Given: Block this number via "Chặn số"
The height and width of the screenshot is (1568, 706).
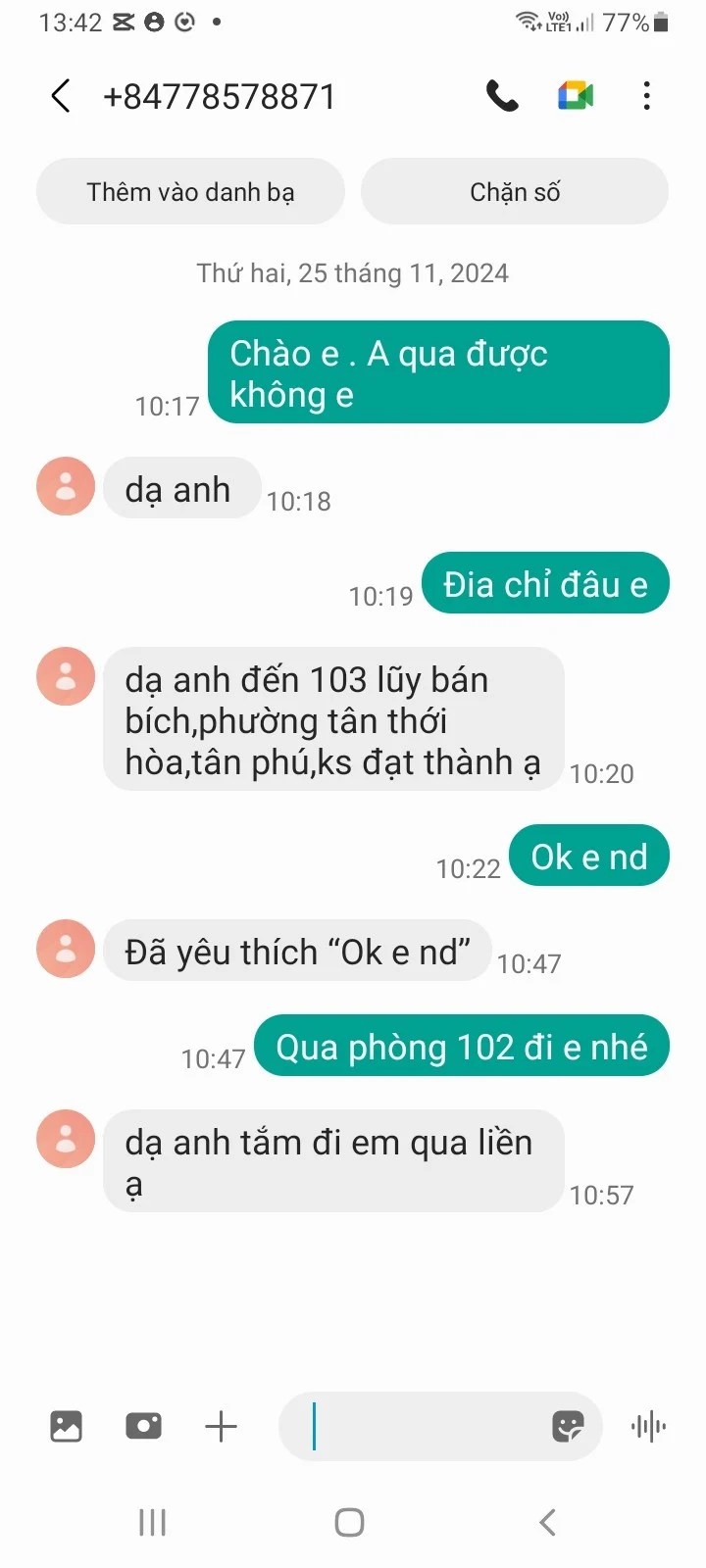Looking at the screenshot, I should tap(515, 192).
